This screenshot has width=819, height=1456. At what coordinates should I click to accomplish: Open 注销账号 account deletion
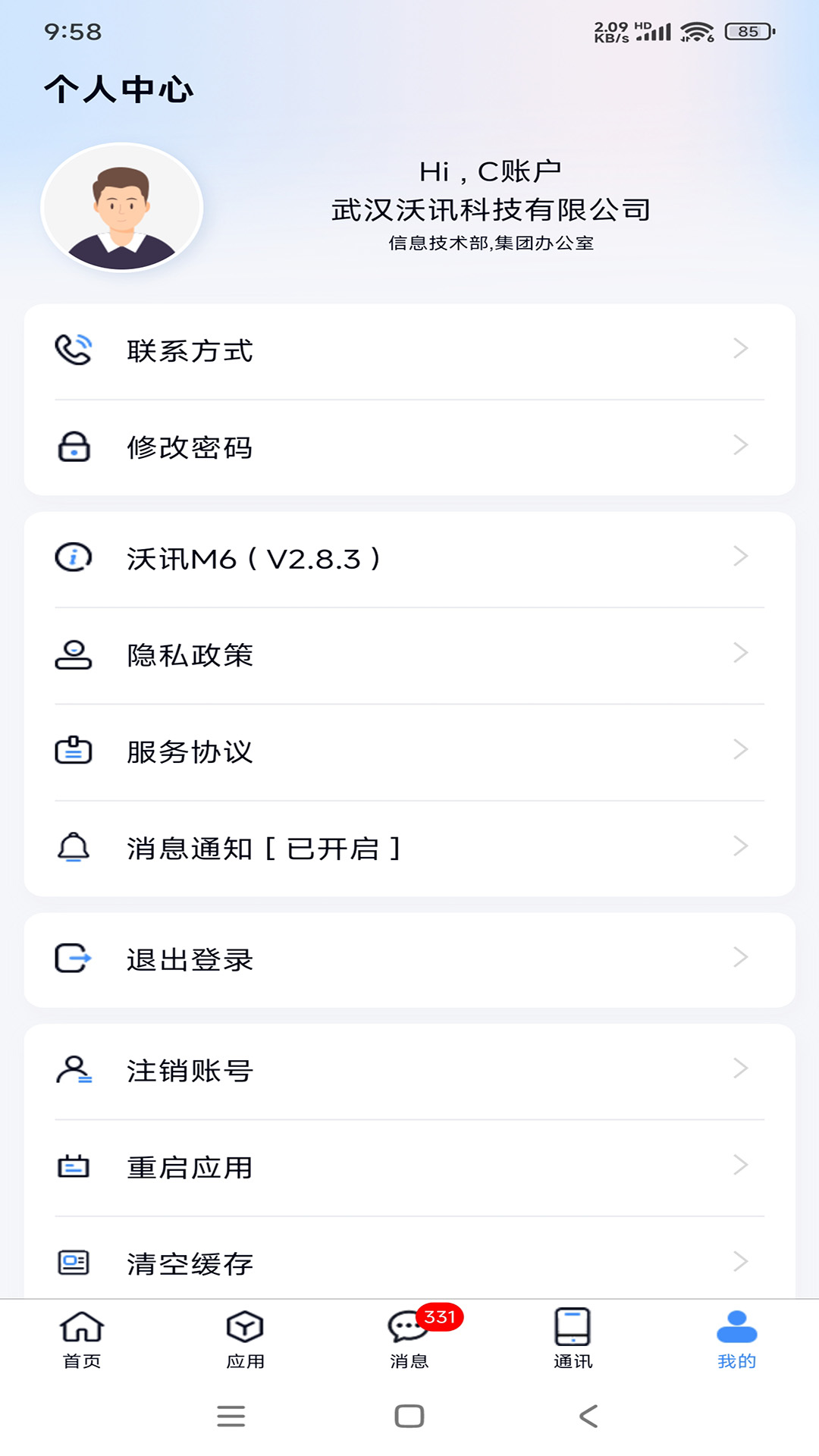click(x=409, y=1071)
